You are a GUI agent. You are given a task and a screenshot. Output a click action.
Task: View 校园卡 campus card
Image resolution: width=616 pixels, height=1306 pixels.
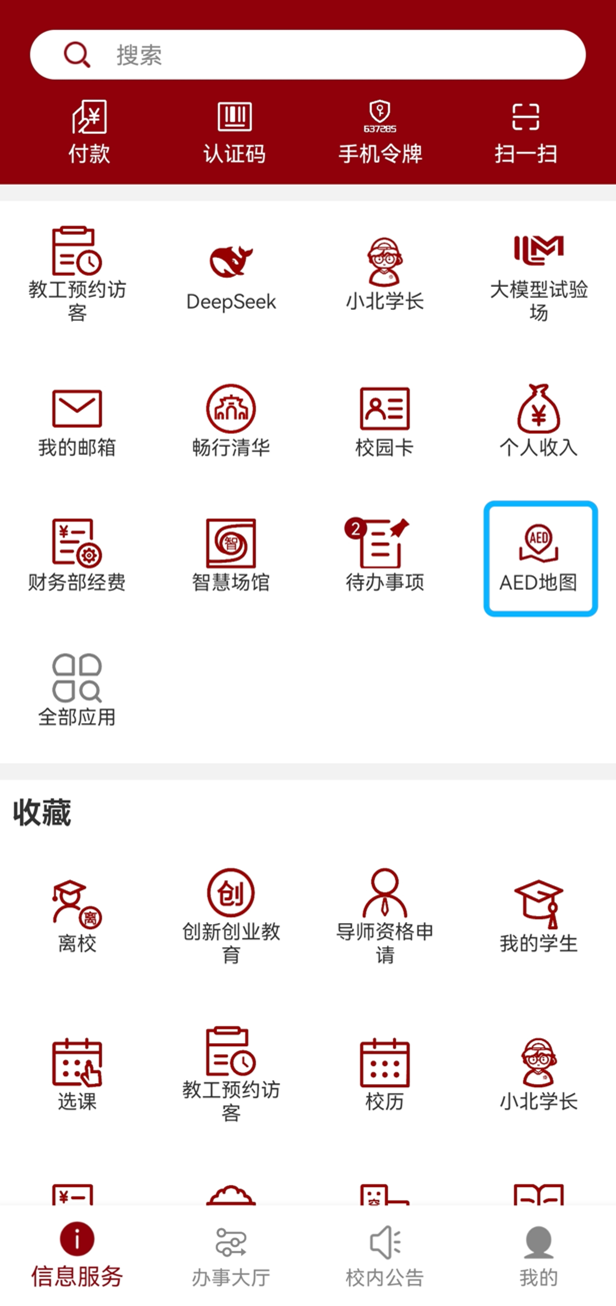(385, 422)
